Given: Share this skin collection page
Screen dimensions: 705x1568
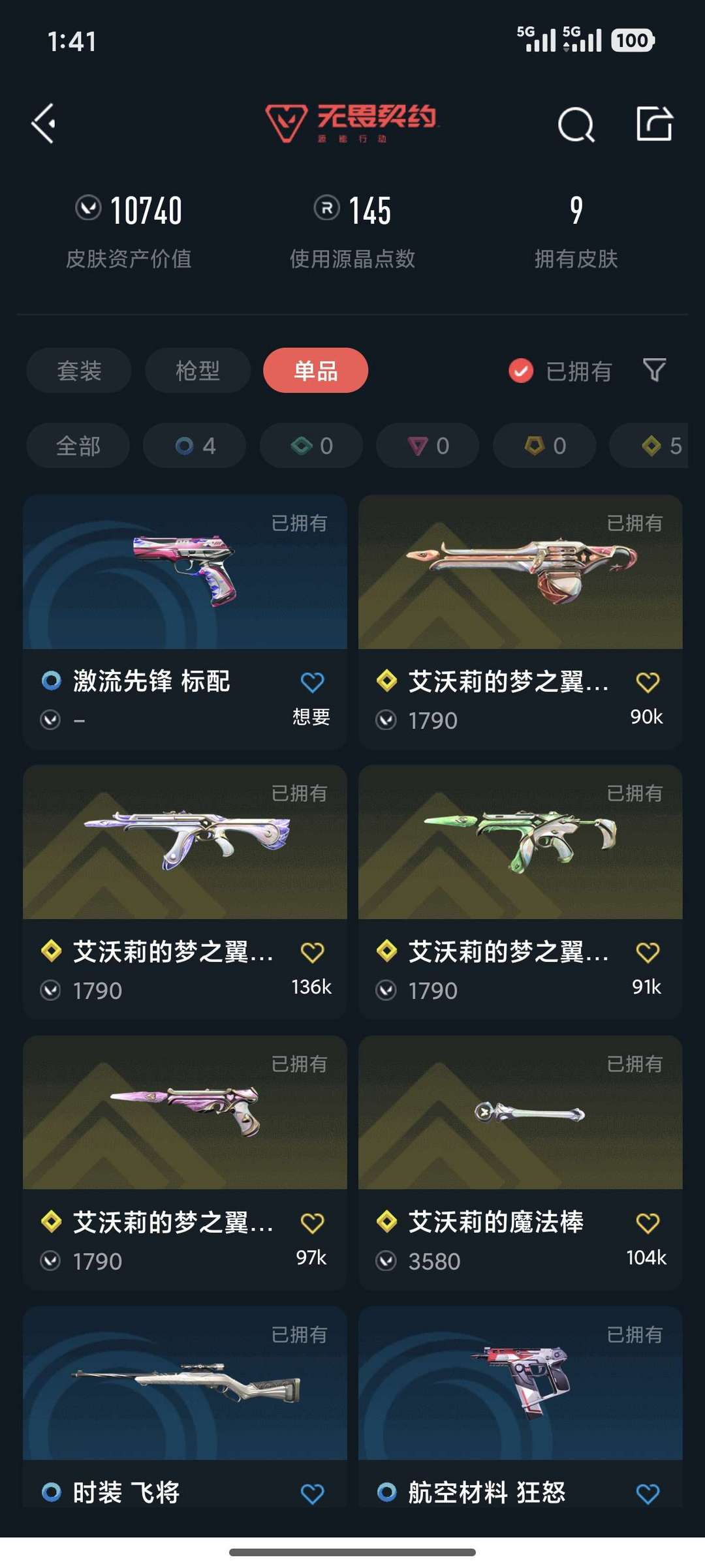Looking at the screenshot, I should tap(655, 123).
